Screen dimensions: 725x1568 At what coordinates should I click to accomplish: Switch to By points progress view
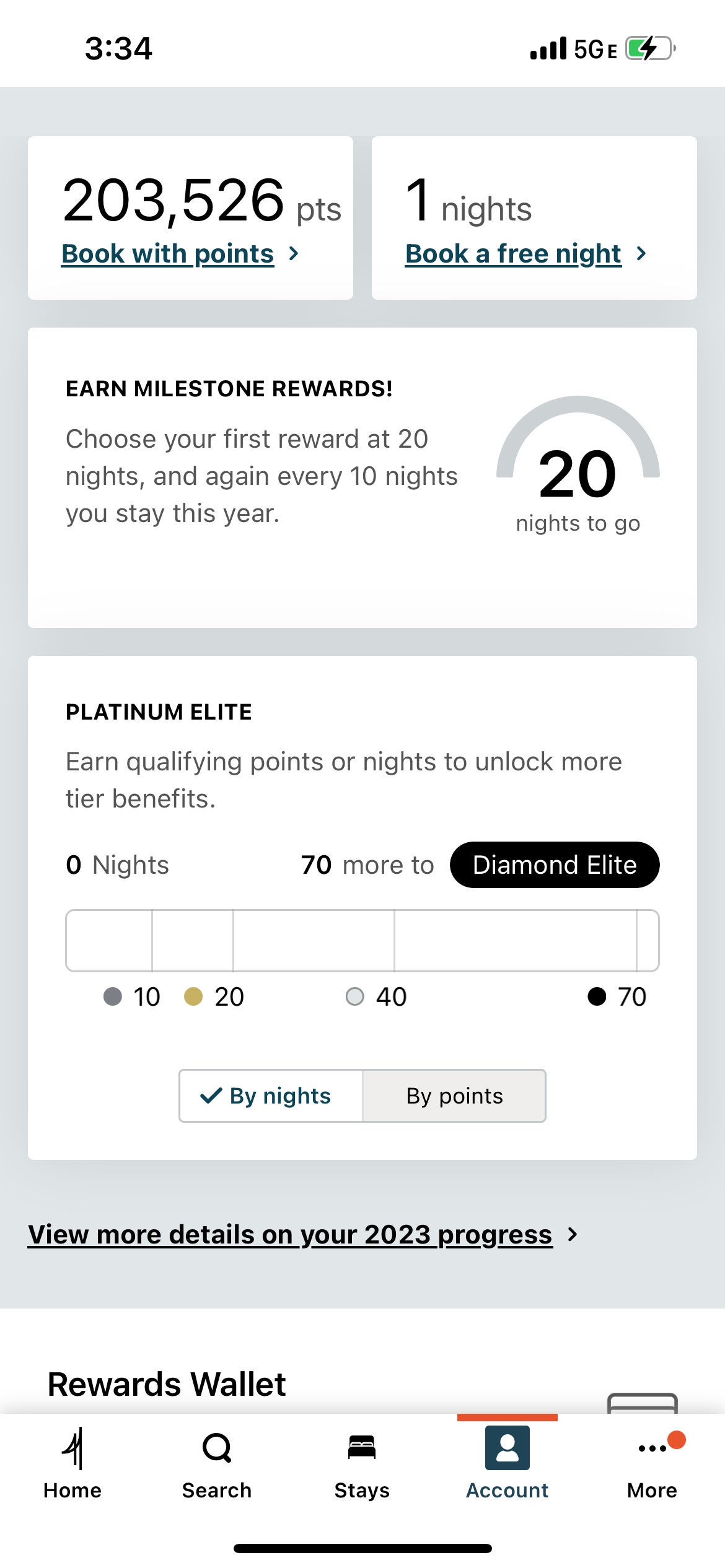[x=454, y=1095]
